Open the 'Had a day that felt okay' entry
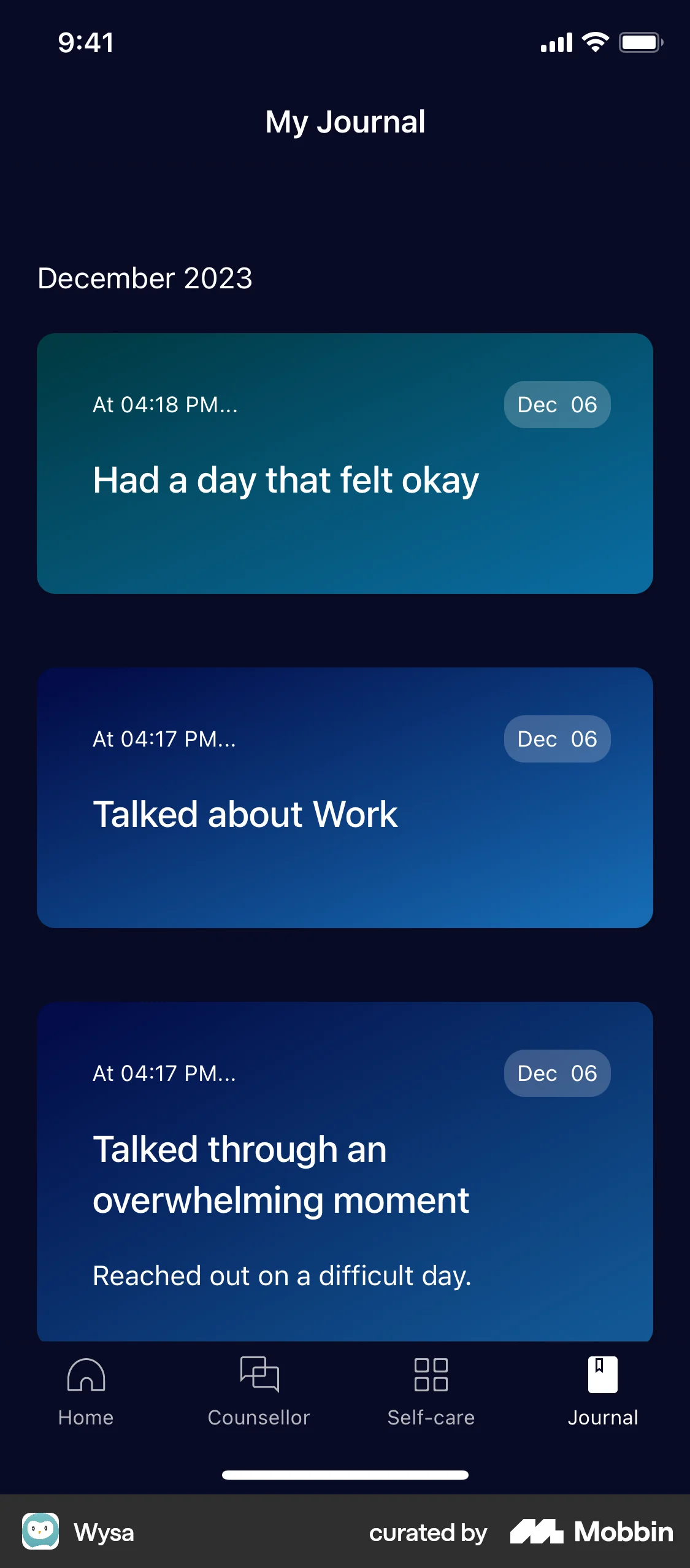This screenshot has width=690, height=1568. tap(345, 462)
